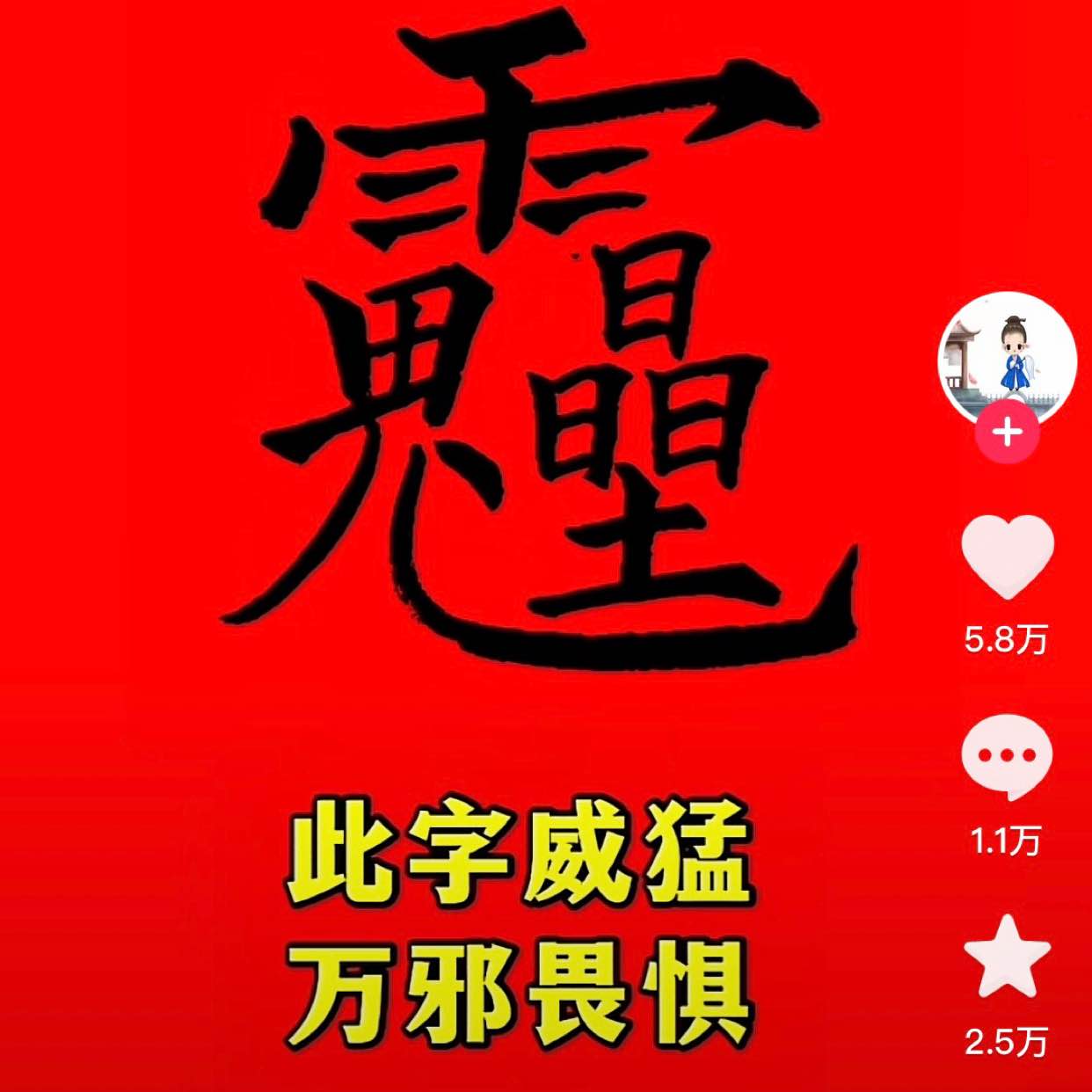Add this video to favorites with the star
This screenshot has height=1092, width=1092.
pos(1007,957)
